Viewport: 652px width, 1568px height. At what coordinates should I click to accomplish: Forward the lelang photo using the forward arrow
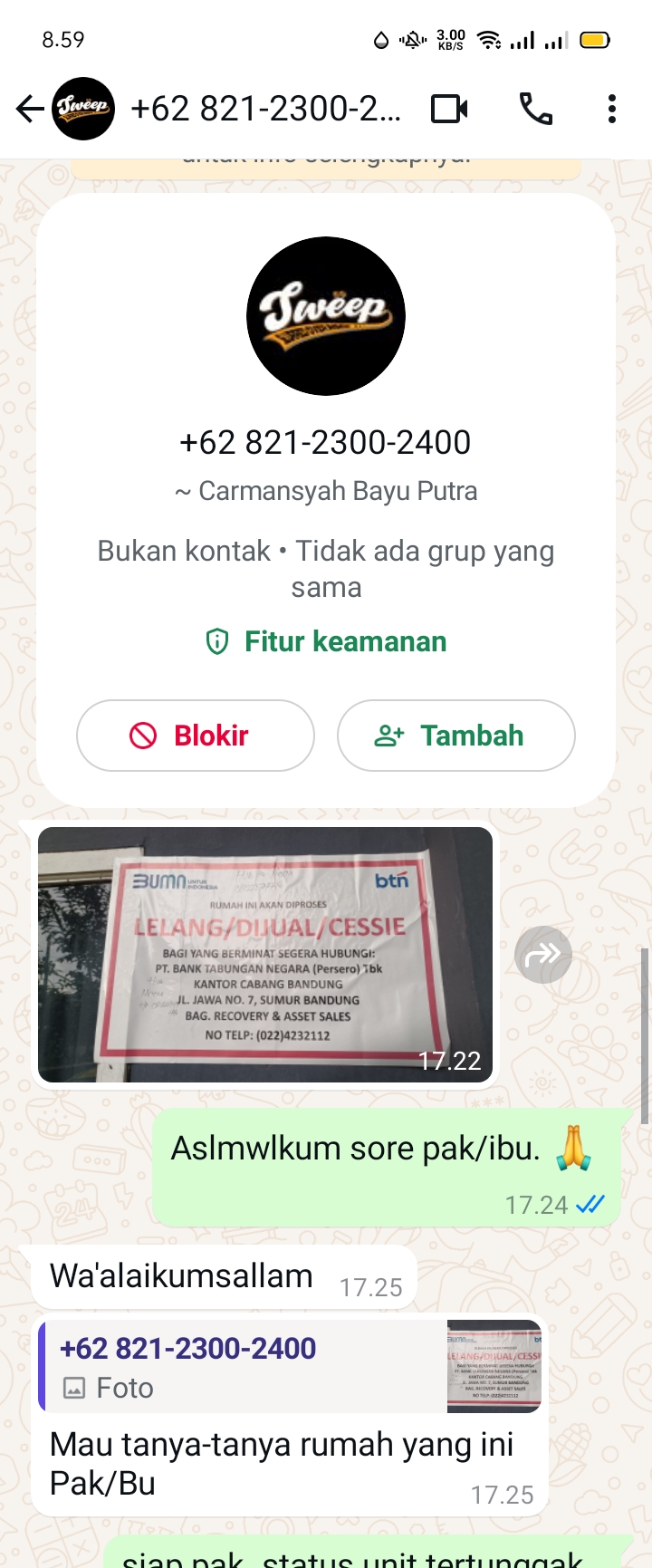pos(542,954)
